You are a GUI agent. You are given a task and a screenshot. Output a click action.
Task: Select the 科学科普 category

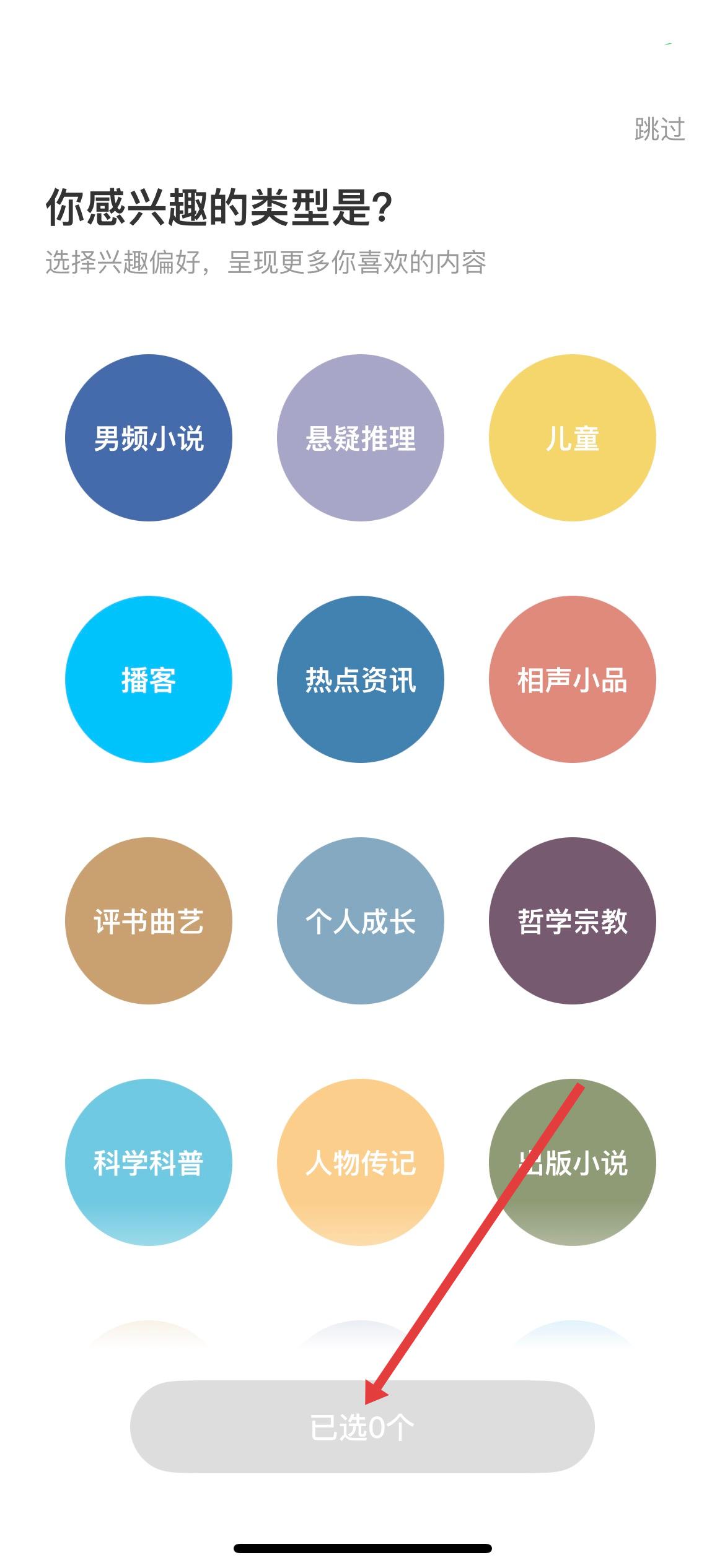point(149,1162)
